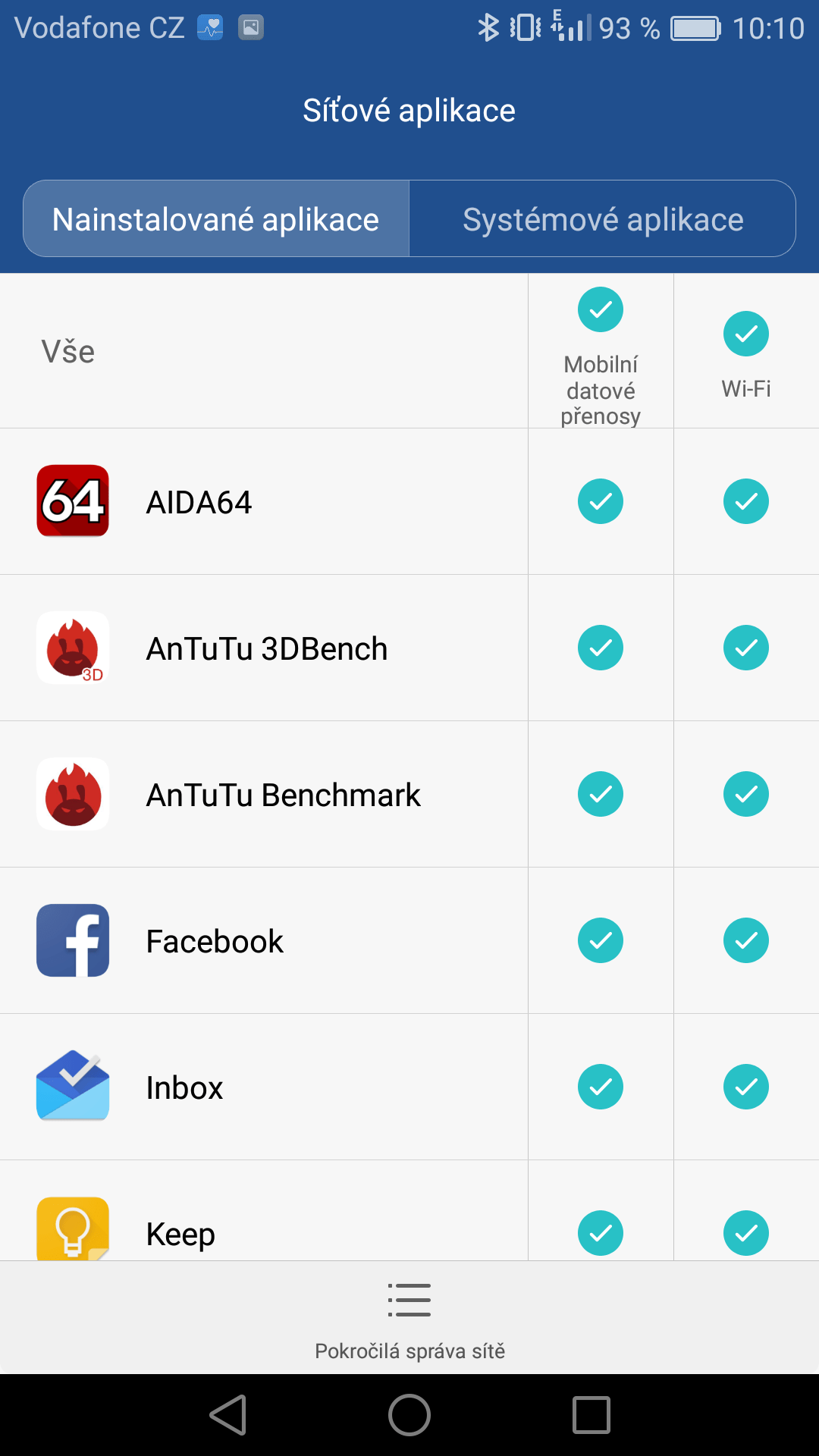819x1456 pixels.
Task: Turn off mobile data for AnTuTu Benchmark
Action: (601, 794)
